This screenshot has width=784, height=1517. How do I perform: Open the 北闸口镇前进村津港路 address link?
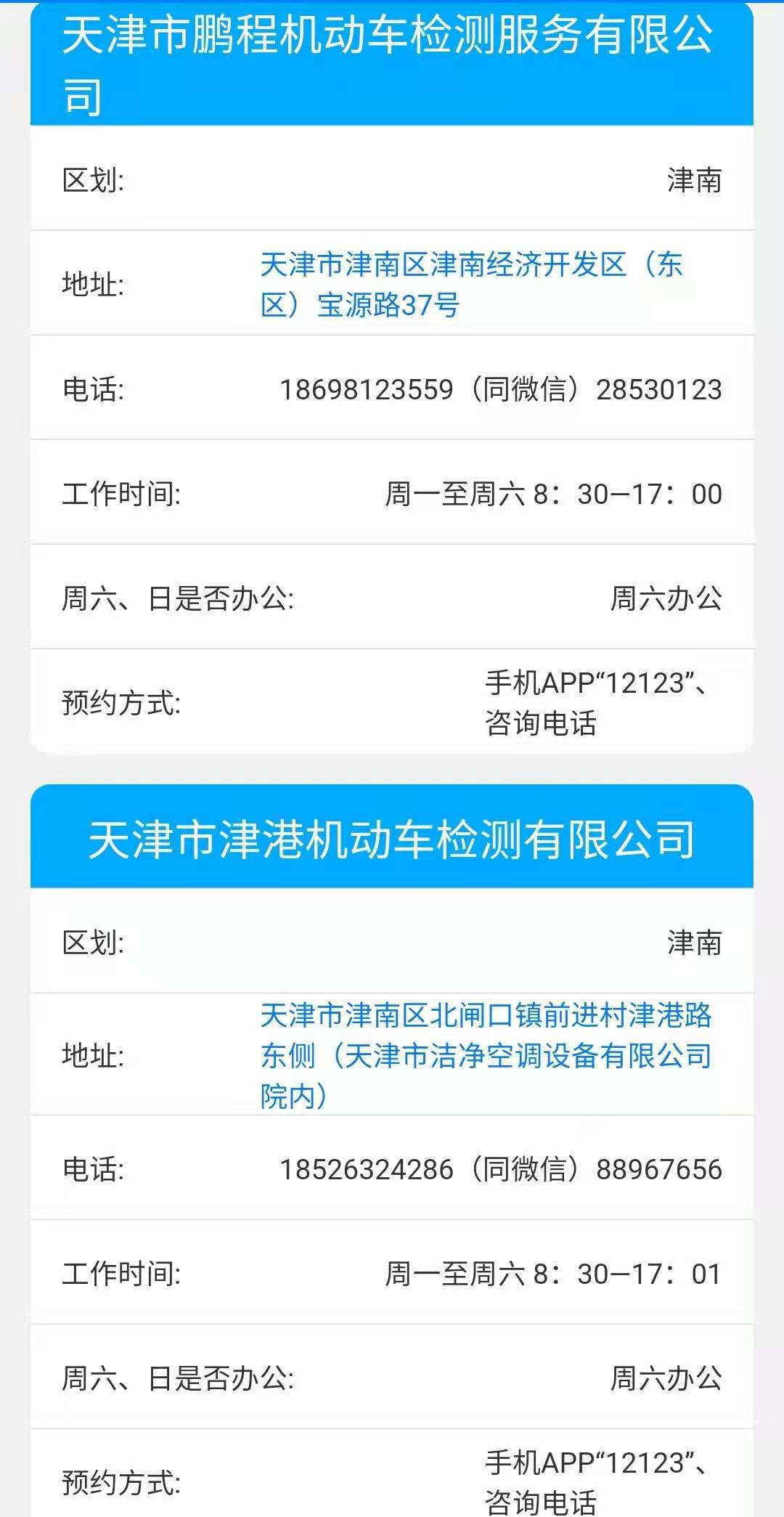486,1054
